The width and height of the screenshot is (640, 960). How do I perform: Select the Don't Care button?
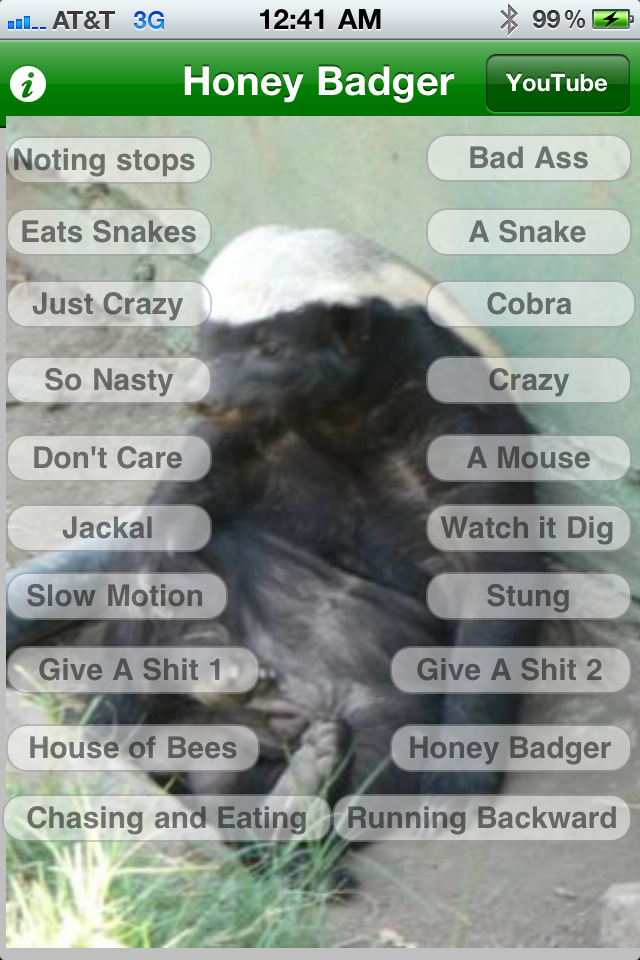(x=108, y=458)
